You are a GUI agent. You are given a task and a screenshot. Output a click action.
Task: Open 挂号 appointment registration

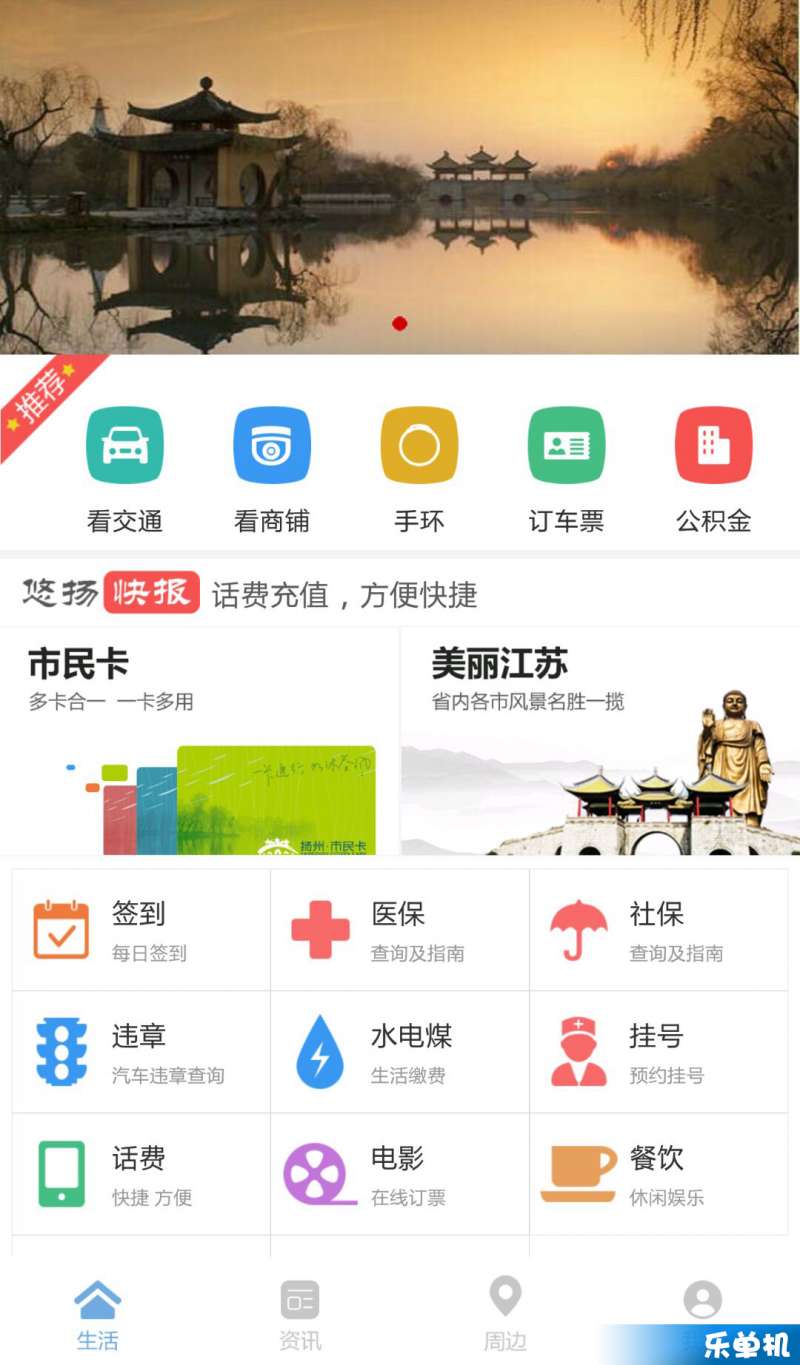(658, 1052)
